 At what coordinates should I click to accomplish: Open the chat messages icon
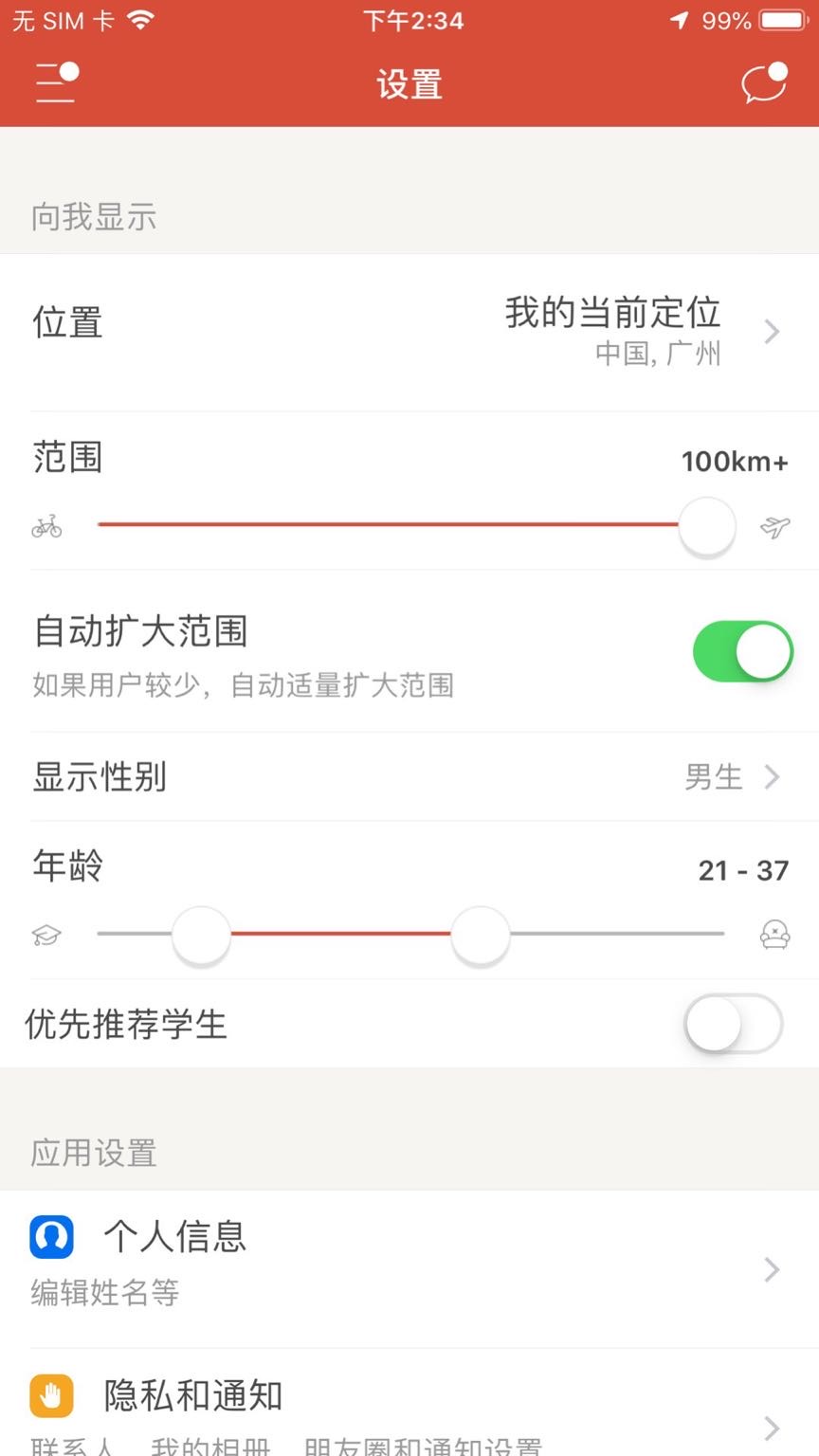764,82
